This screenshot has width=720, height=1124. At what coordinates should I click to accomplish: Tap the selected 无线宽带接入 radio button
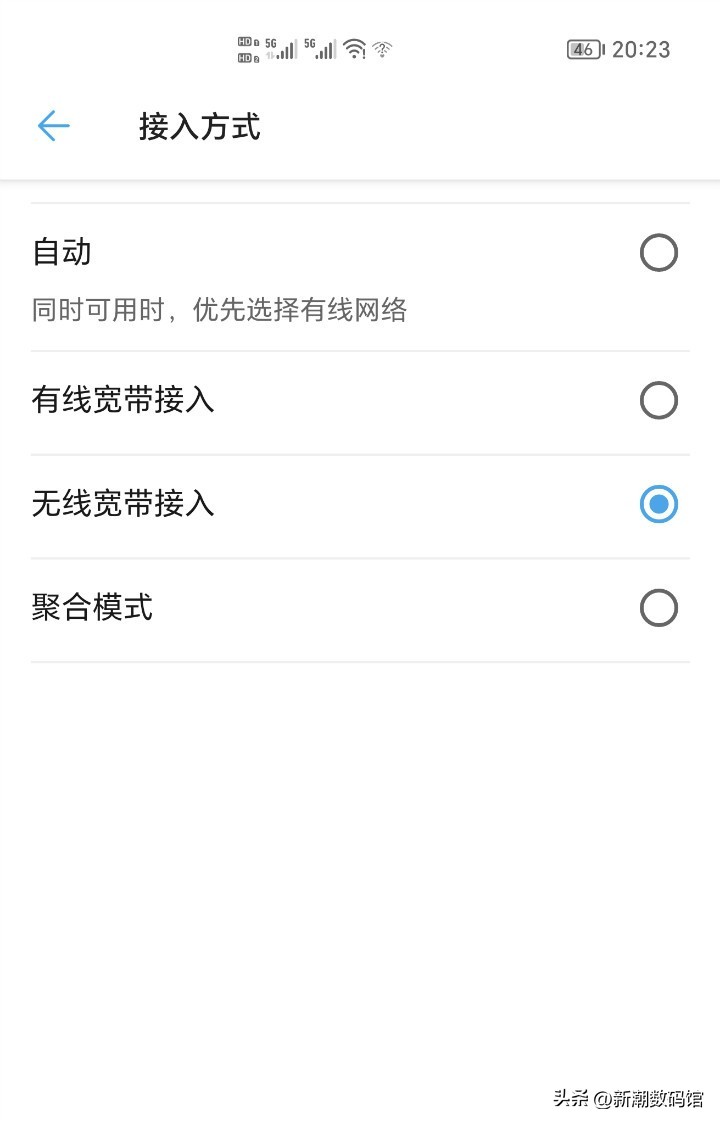tap(657, 504)
